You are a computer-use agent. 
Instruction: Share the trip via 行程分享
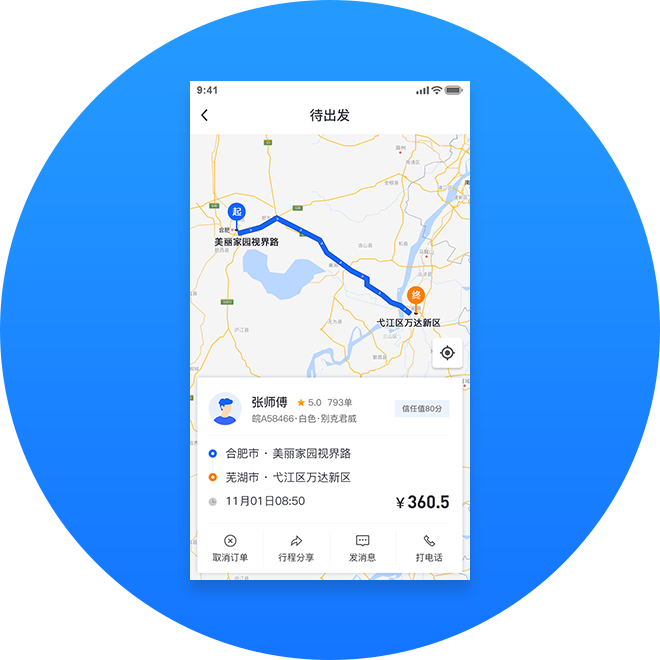[296, 548]
